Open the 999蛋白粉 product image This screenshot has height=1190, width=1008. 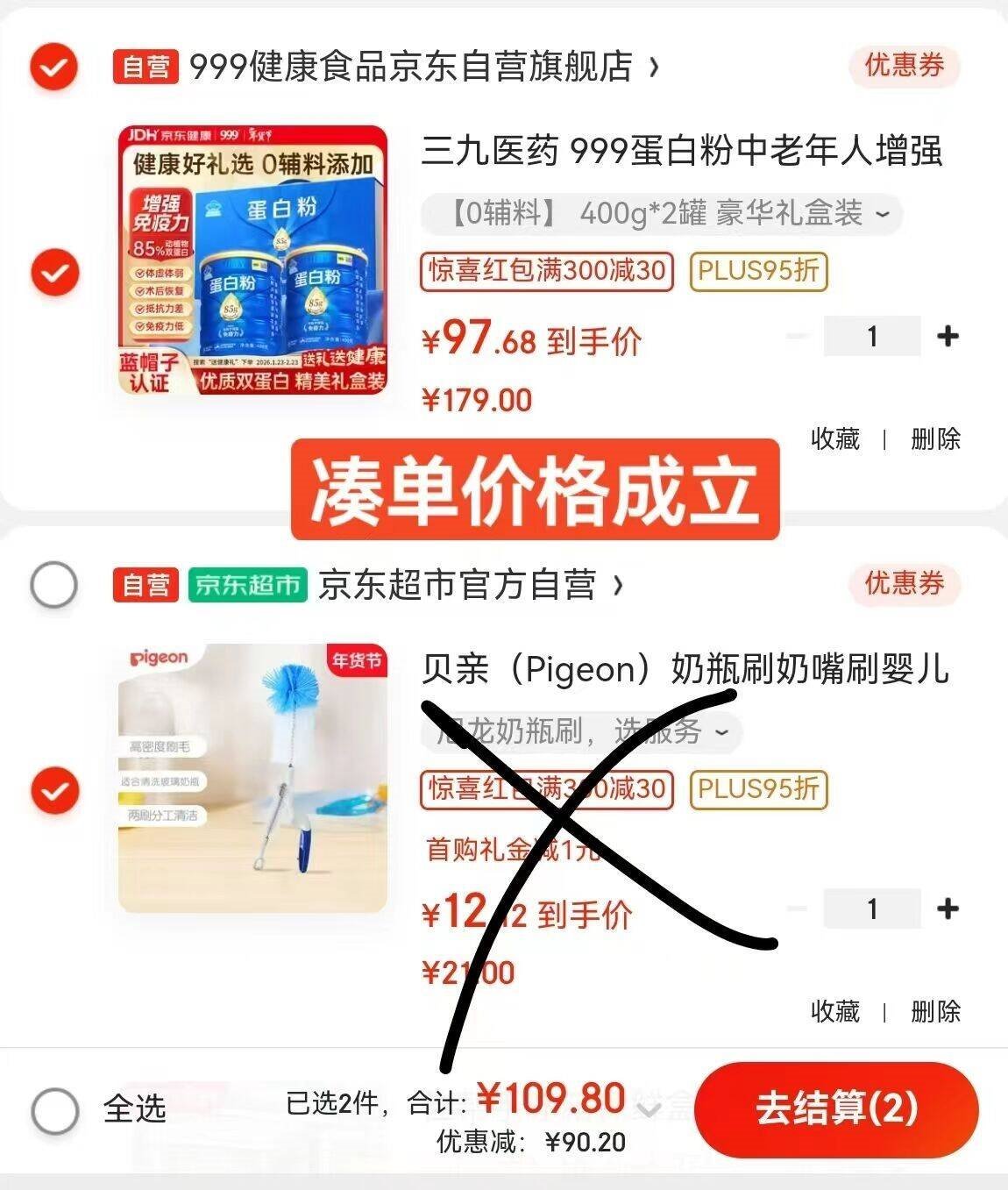click(x=252, y=260)
